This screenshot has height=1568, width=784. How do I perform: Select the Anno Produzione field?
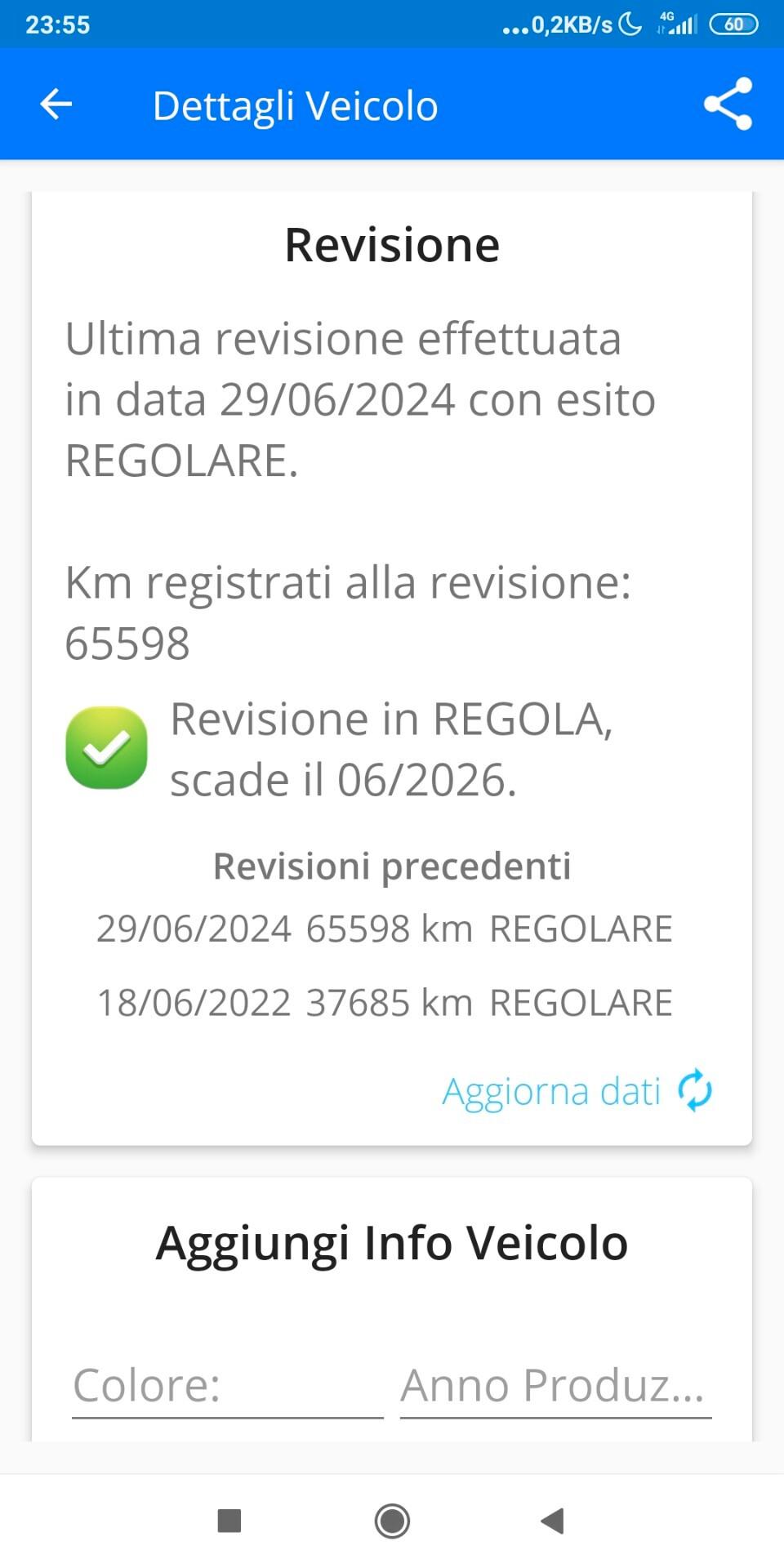point(555,1386)
